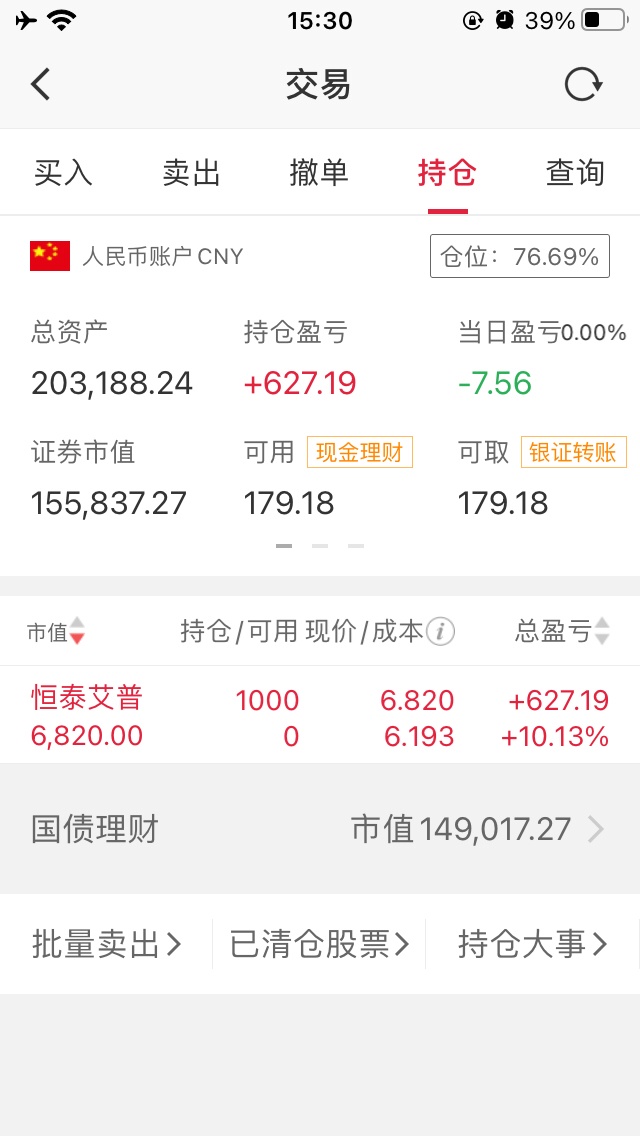Sort holdings by 总盈亏
Image resolution: width=640 pixels, height=1136 pixels.
click(x=562, y=632)
